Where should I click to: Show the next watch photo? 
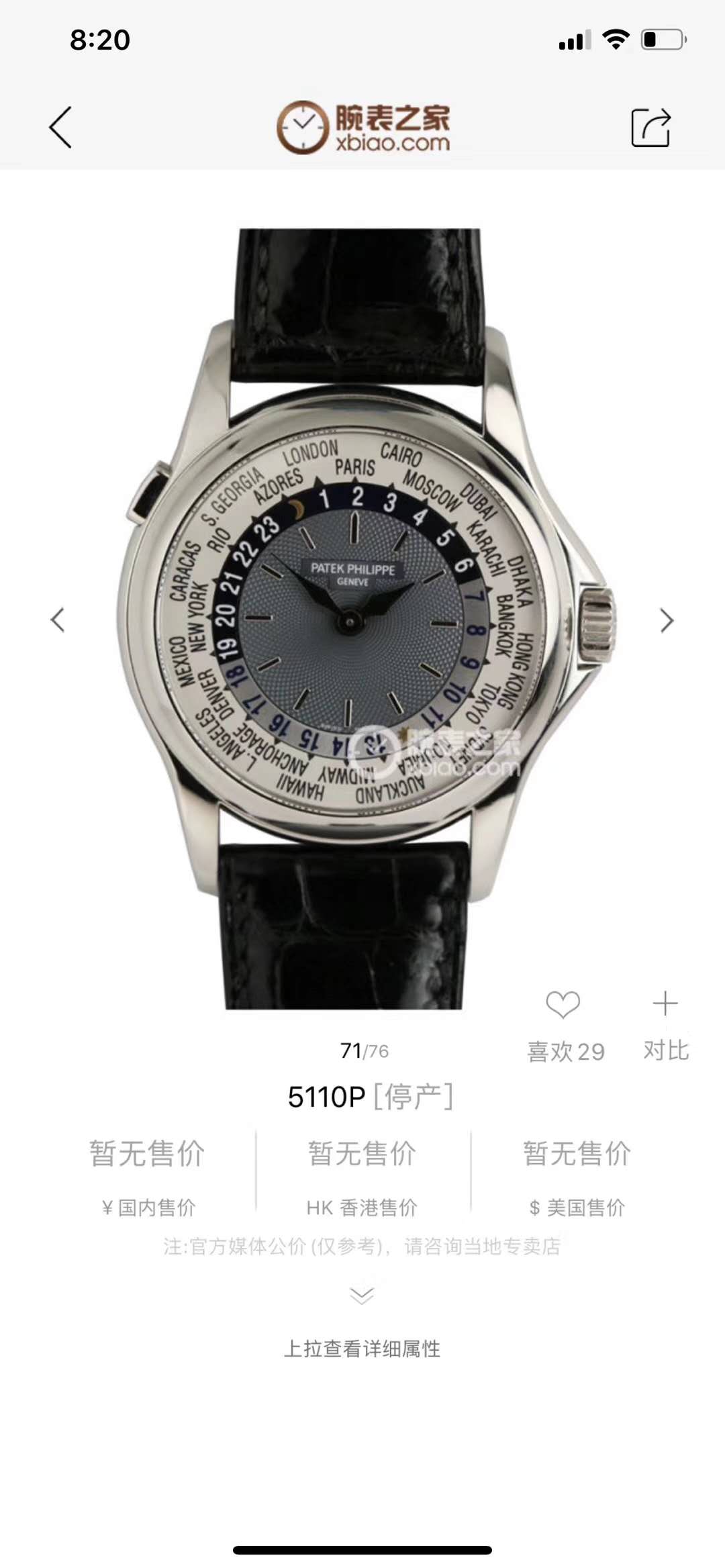665,621
